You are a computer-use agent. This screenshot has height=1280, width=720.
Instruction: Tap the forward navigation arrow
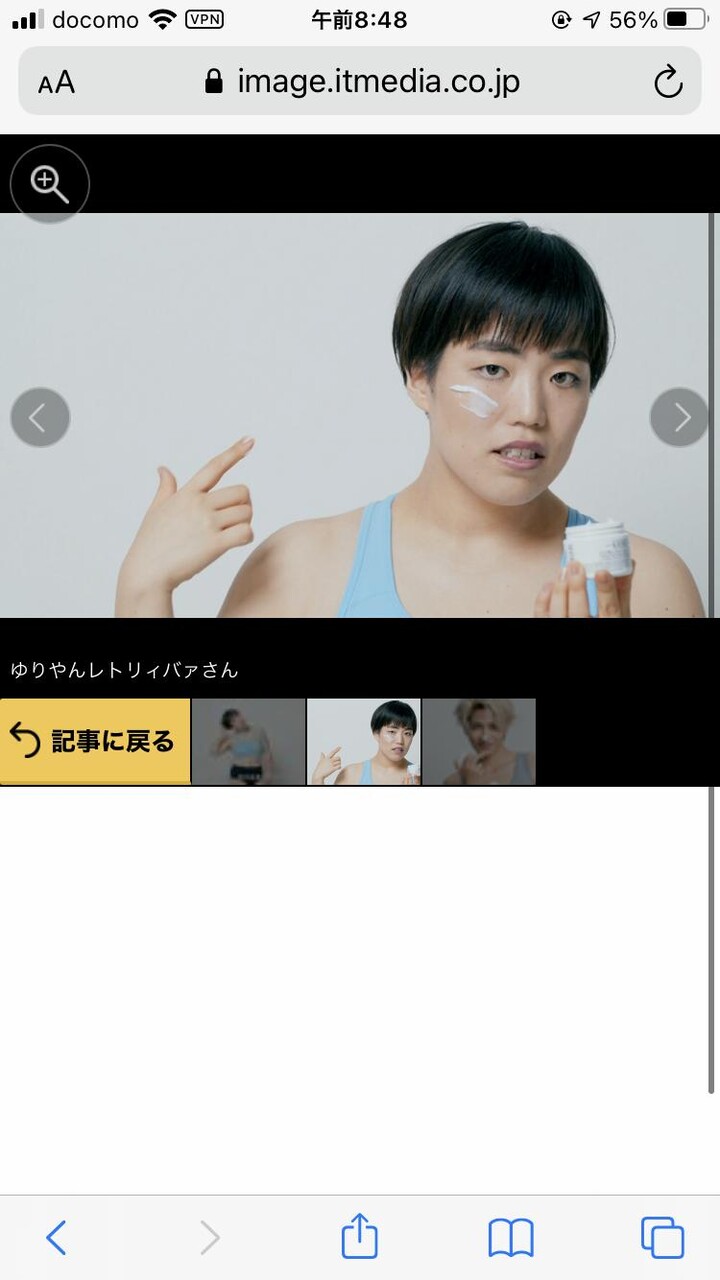[x=208, y=1238]
